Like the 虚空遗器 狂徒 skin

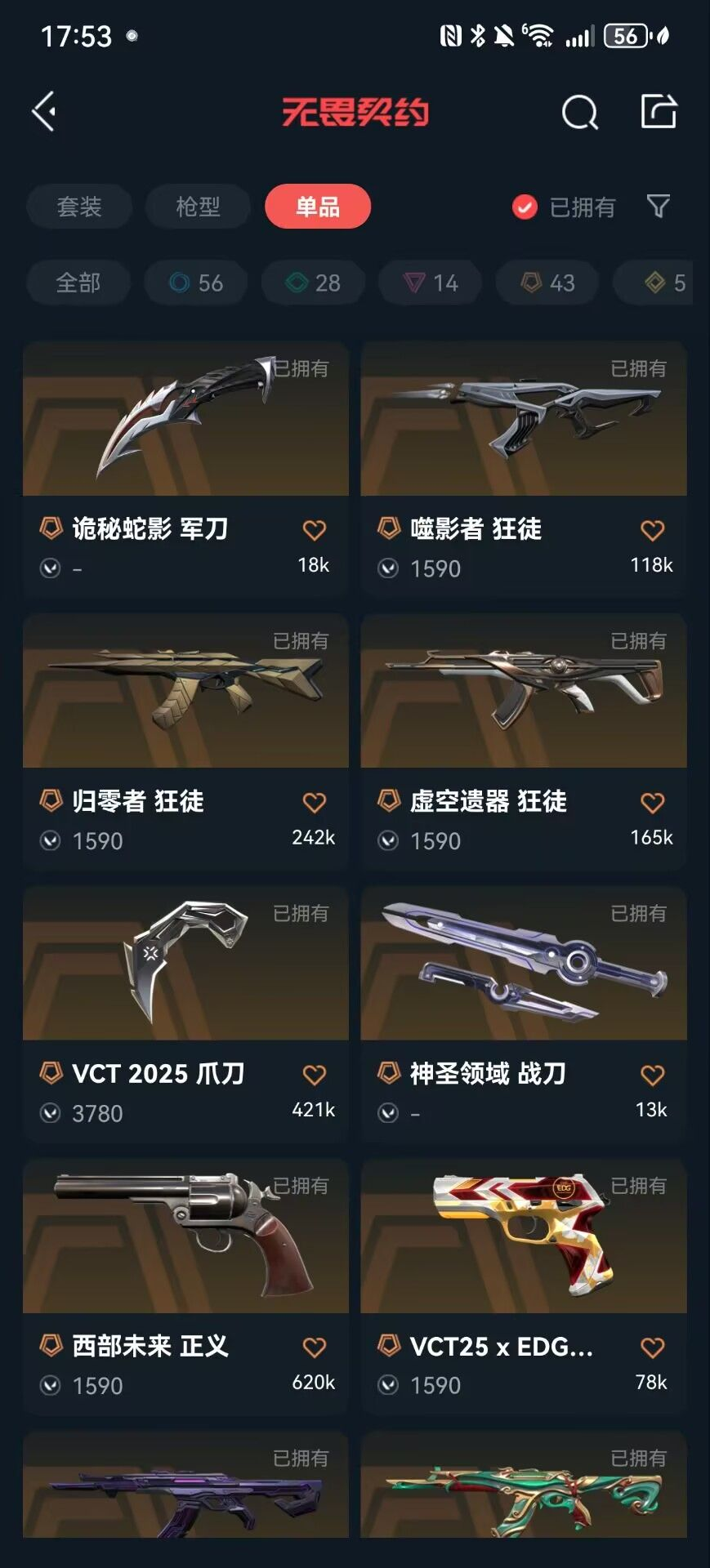[652, 803]
